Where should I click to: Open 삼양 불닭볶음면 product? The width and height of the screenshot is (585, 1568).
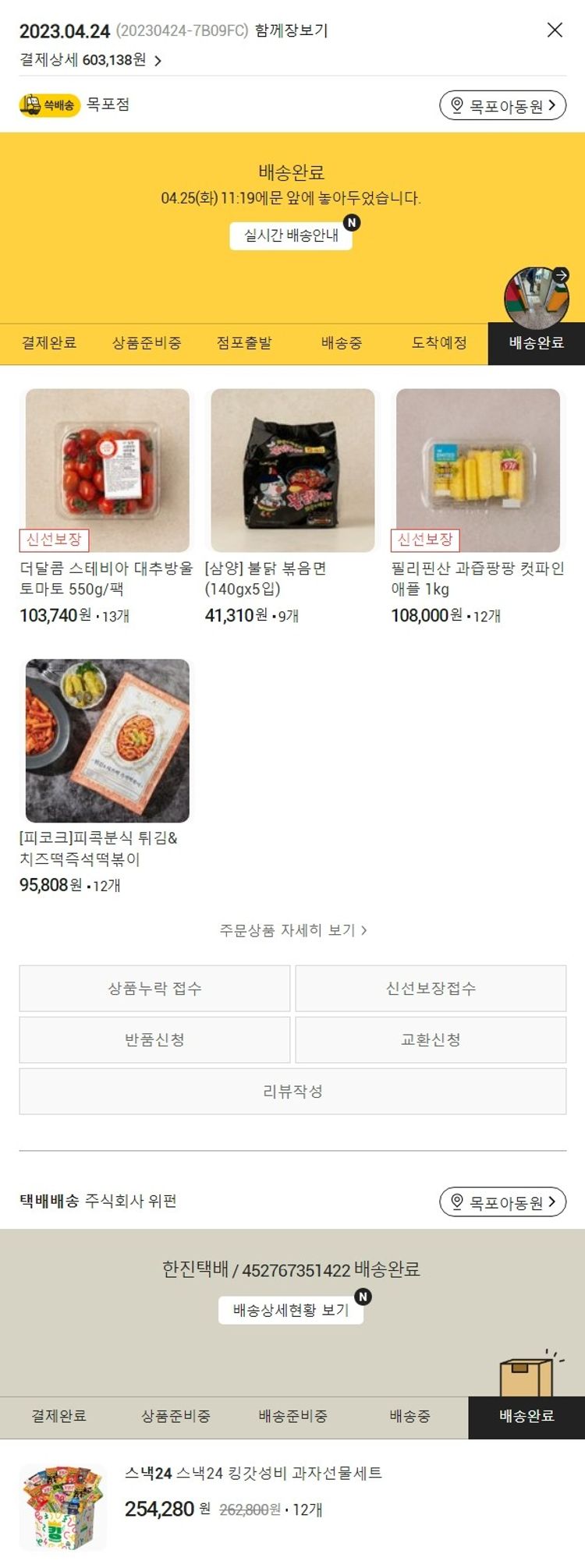pos(292,471)
